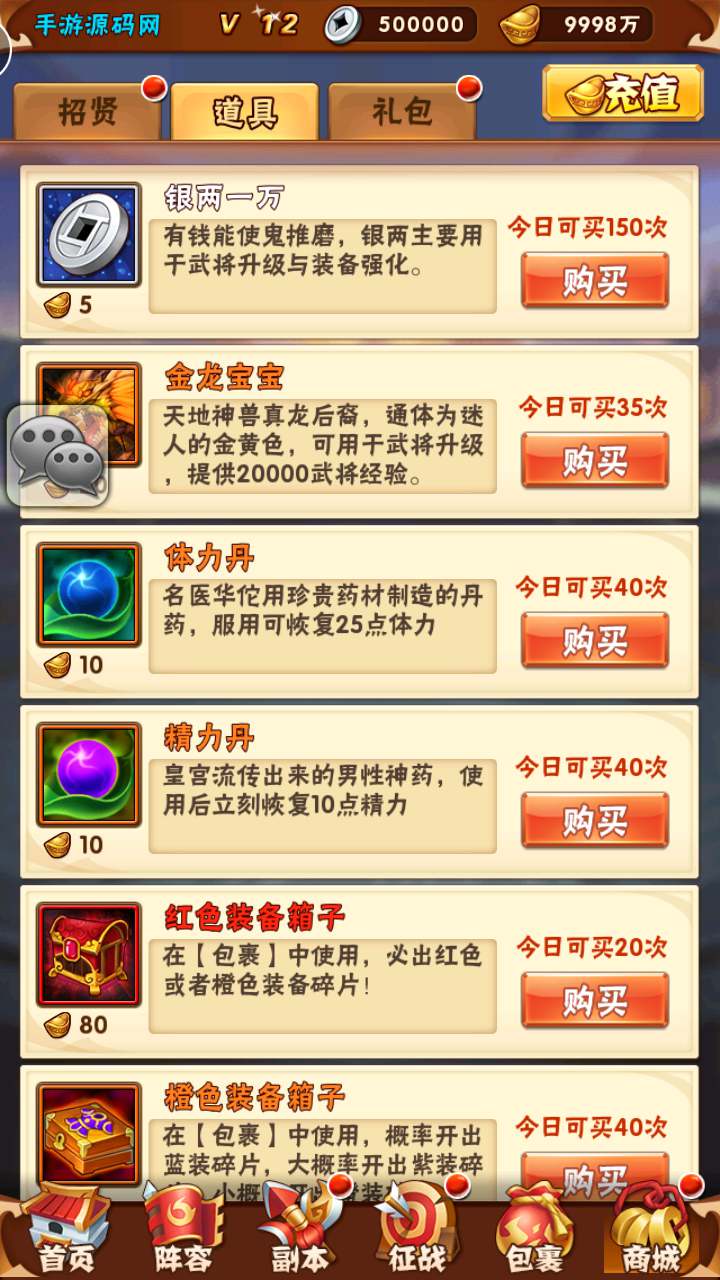The image size is (720, 1280).
Task: Buy the 体力丹 stamina pill
Action: coord(595,641)
